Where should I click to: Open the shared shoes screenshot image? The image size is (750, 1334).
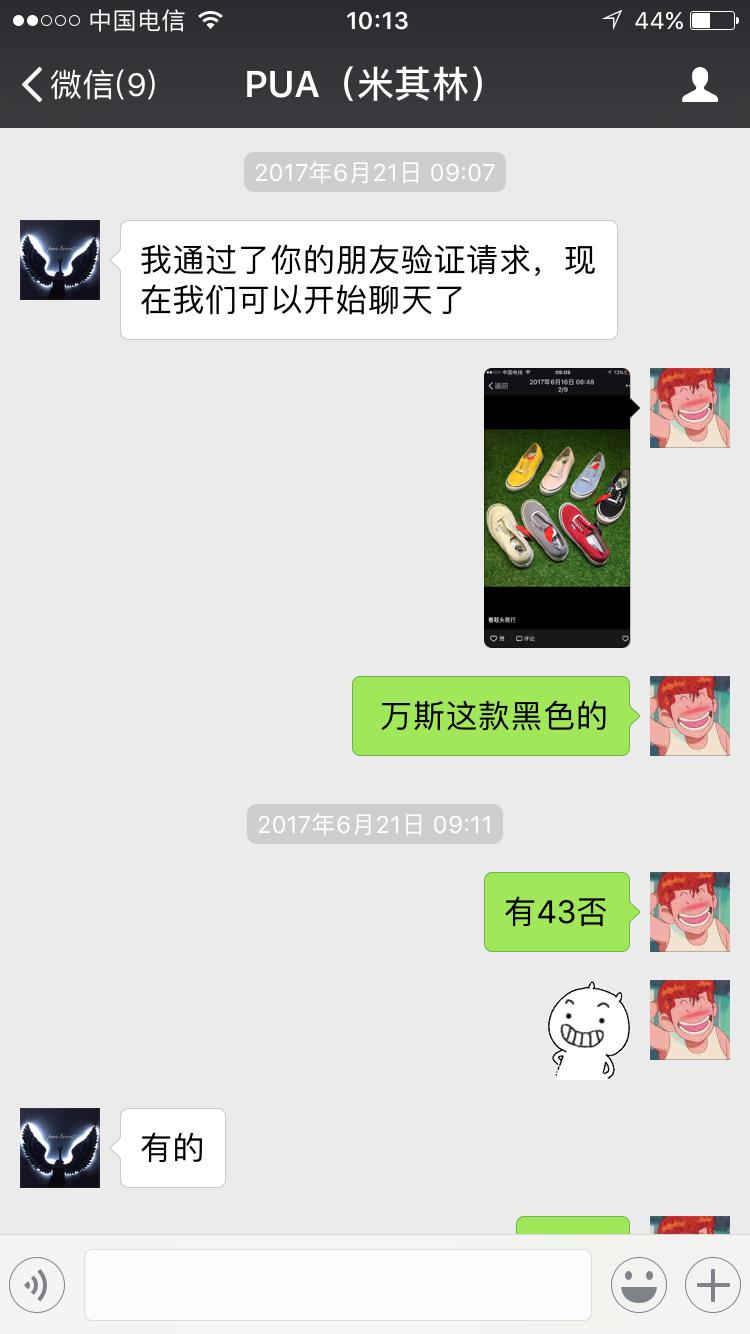tap(556, 506)
